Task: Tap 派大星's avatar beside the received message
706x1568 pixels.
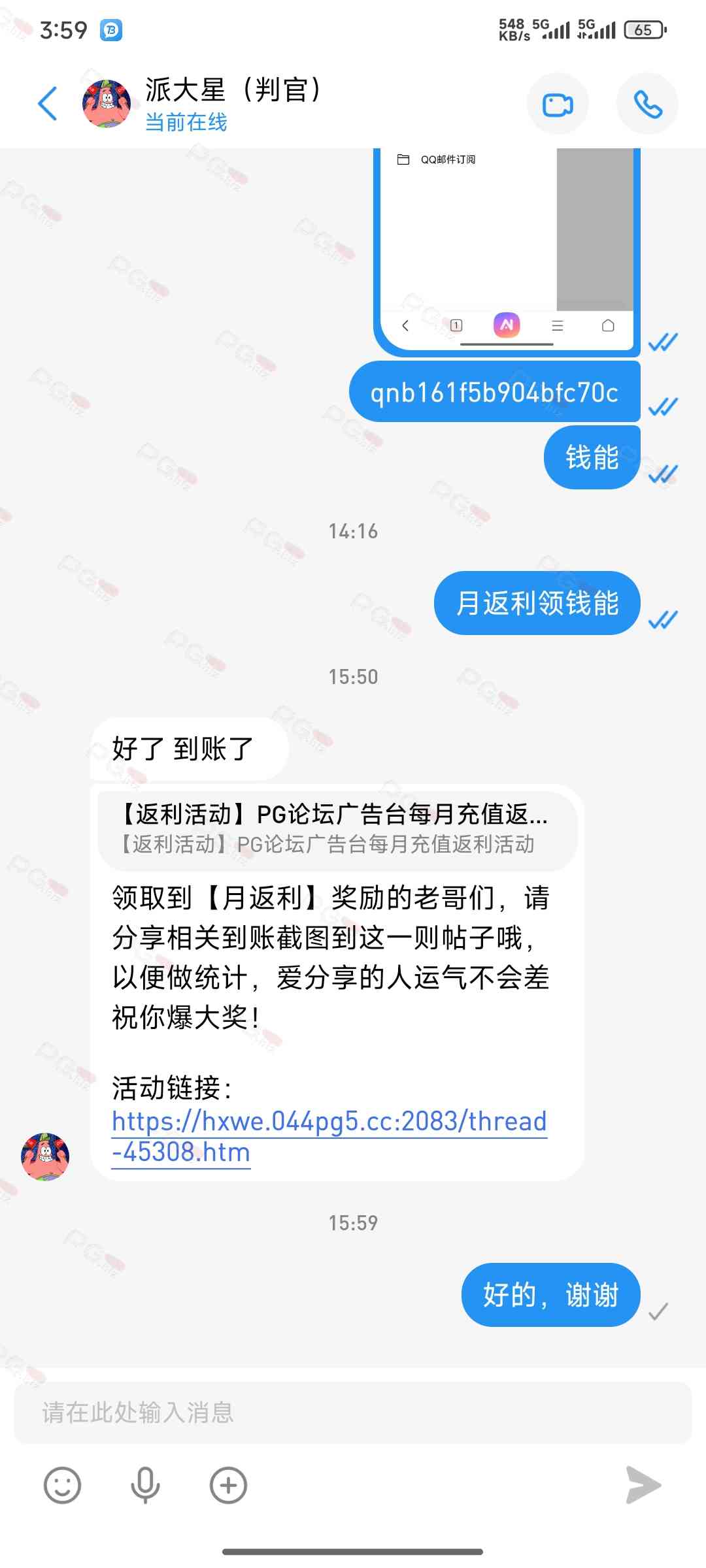Action: pos(45,1156)
